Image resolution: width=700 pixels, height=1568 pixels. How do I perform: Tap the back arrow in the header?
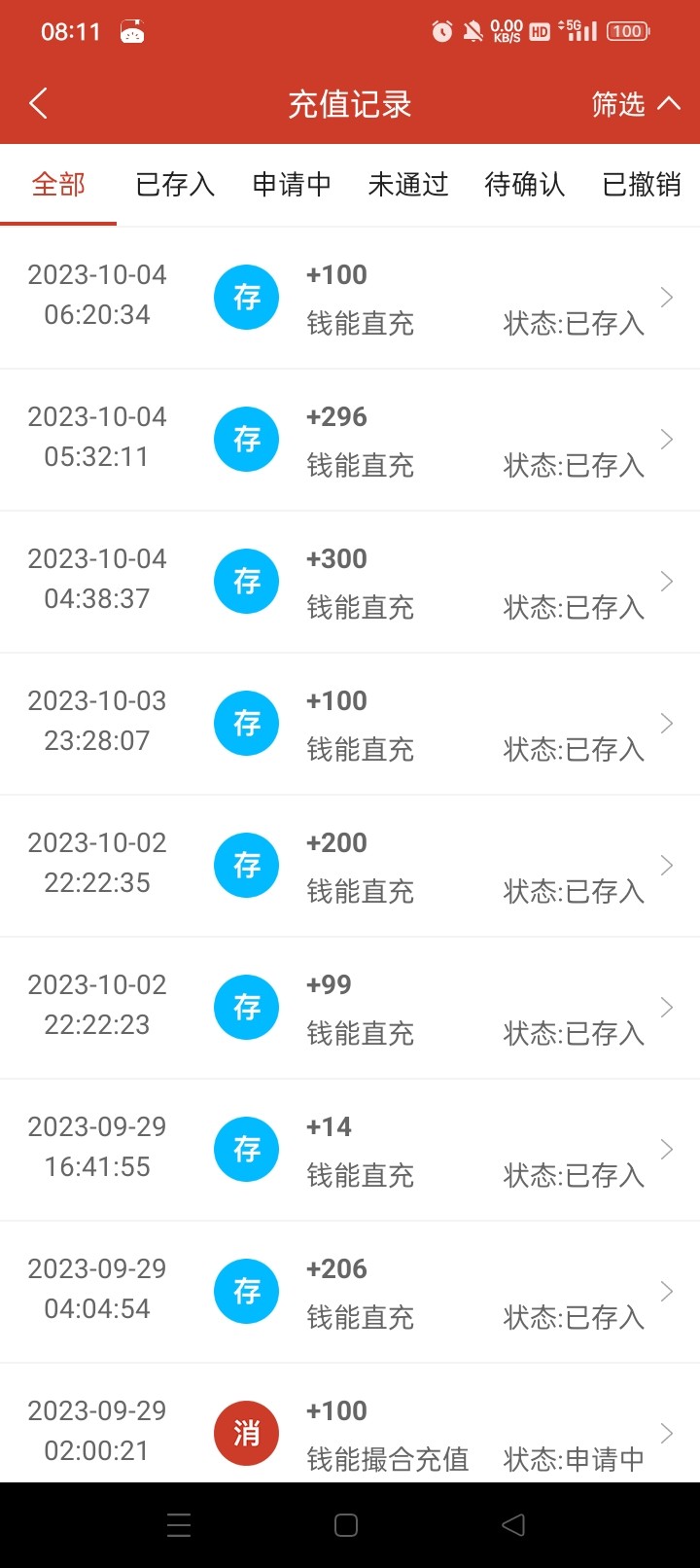[38, 102]
